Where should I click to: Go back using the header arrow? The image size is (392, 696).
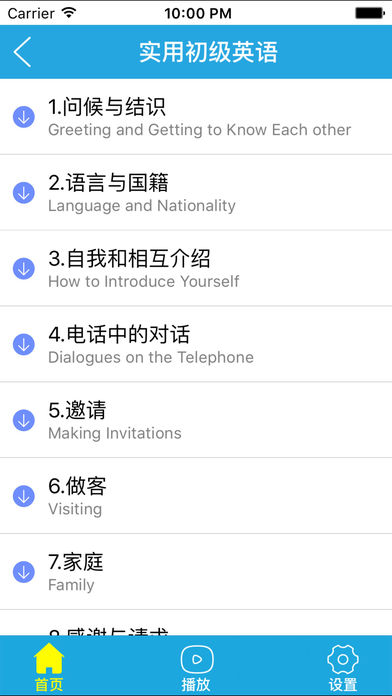(x=22, y=52)
